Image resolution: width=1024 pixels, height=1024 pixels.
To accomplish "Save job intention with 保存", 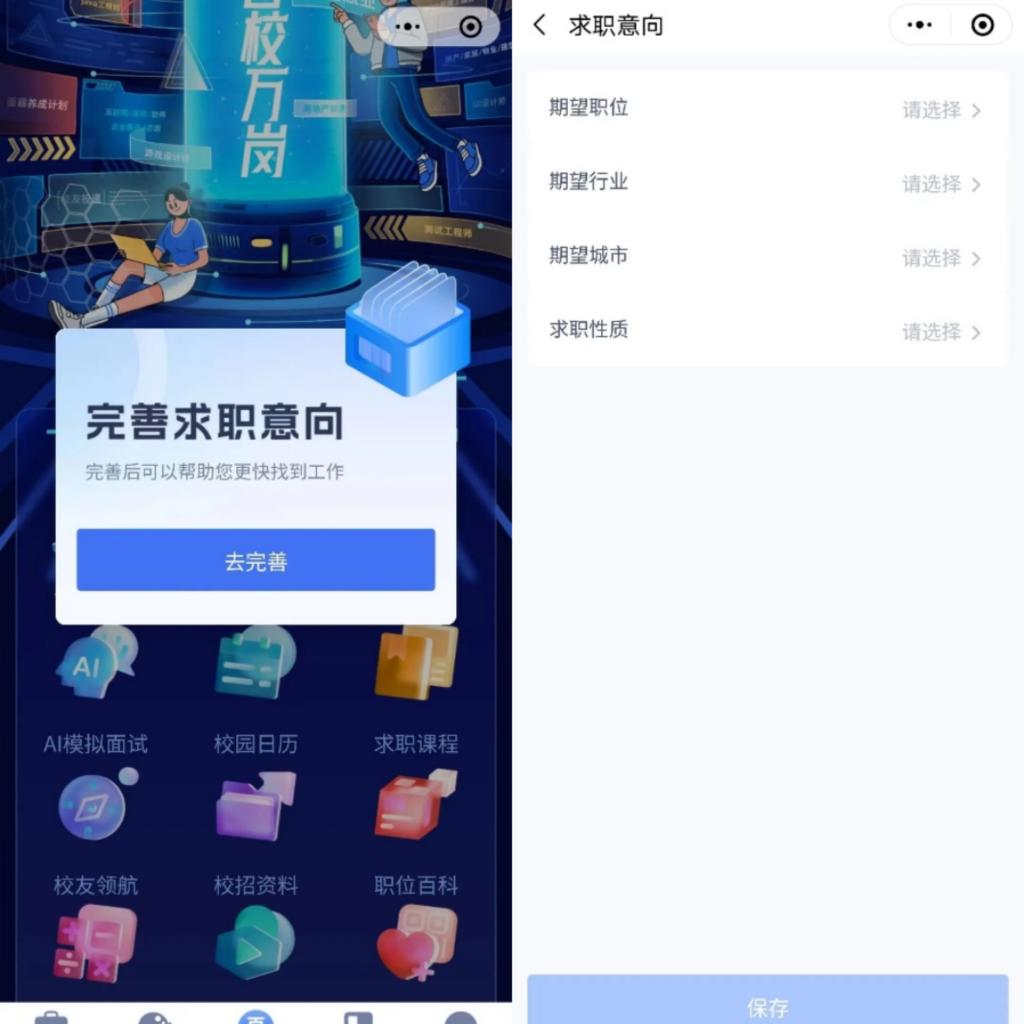I will click(767, 1003).
